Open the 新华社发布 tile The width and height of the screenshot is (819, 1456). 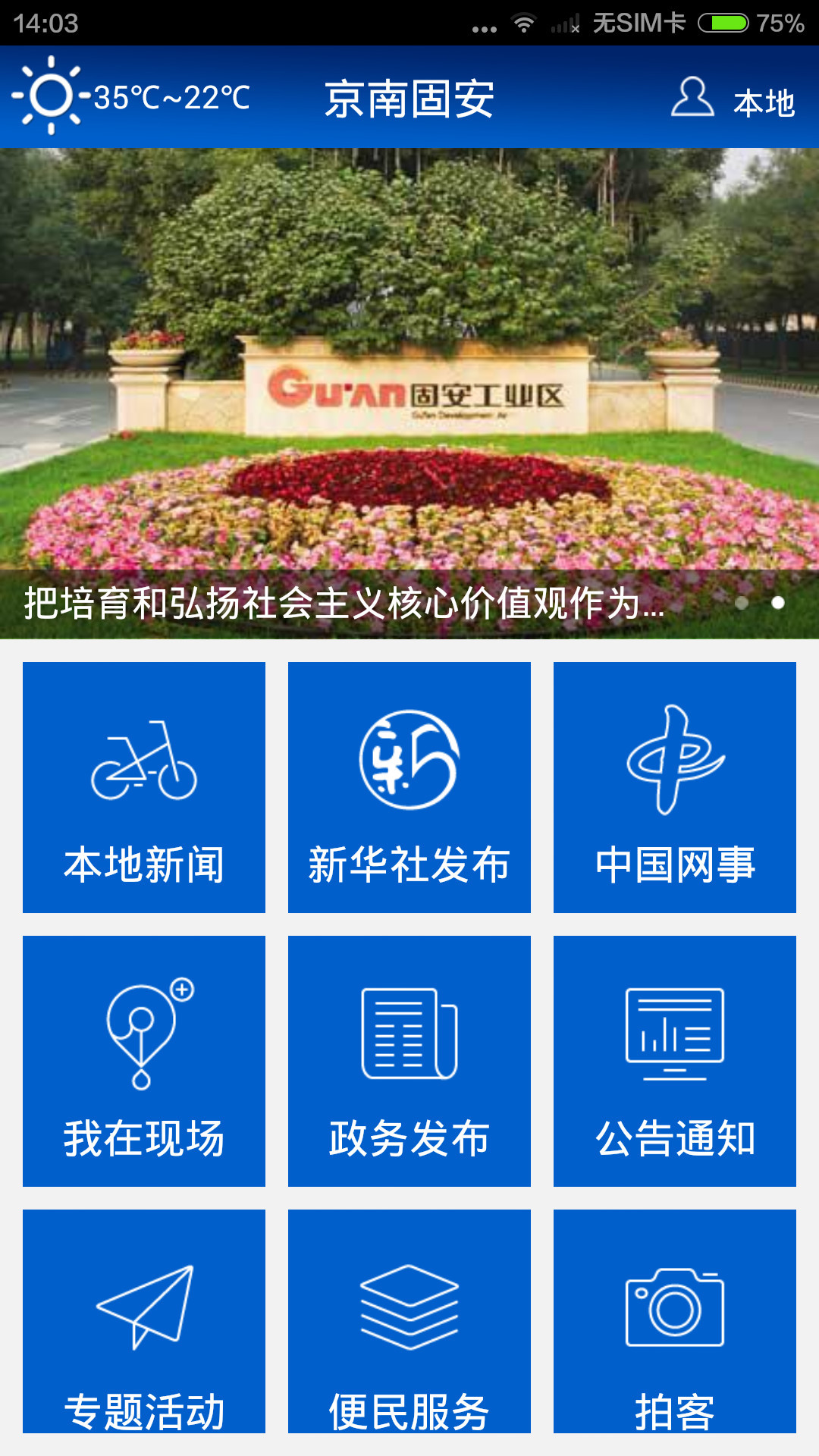[x=409, y=787]
